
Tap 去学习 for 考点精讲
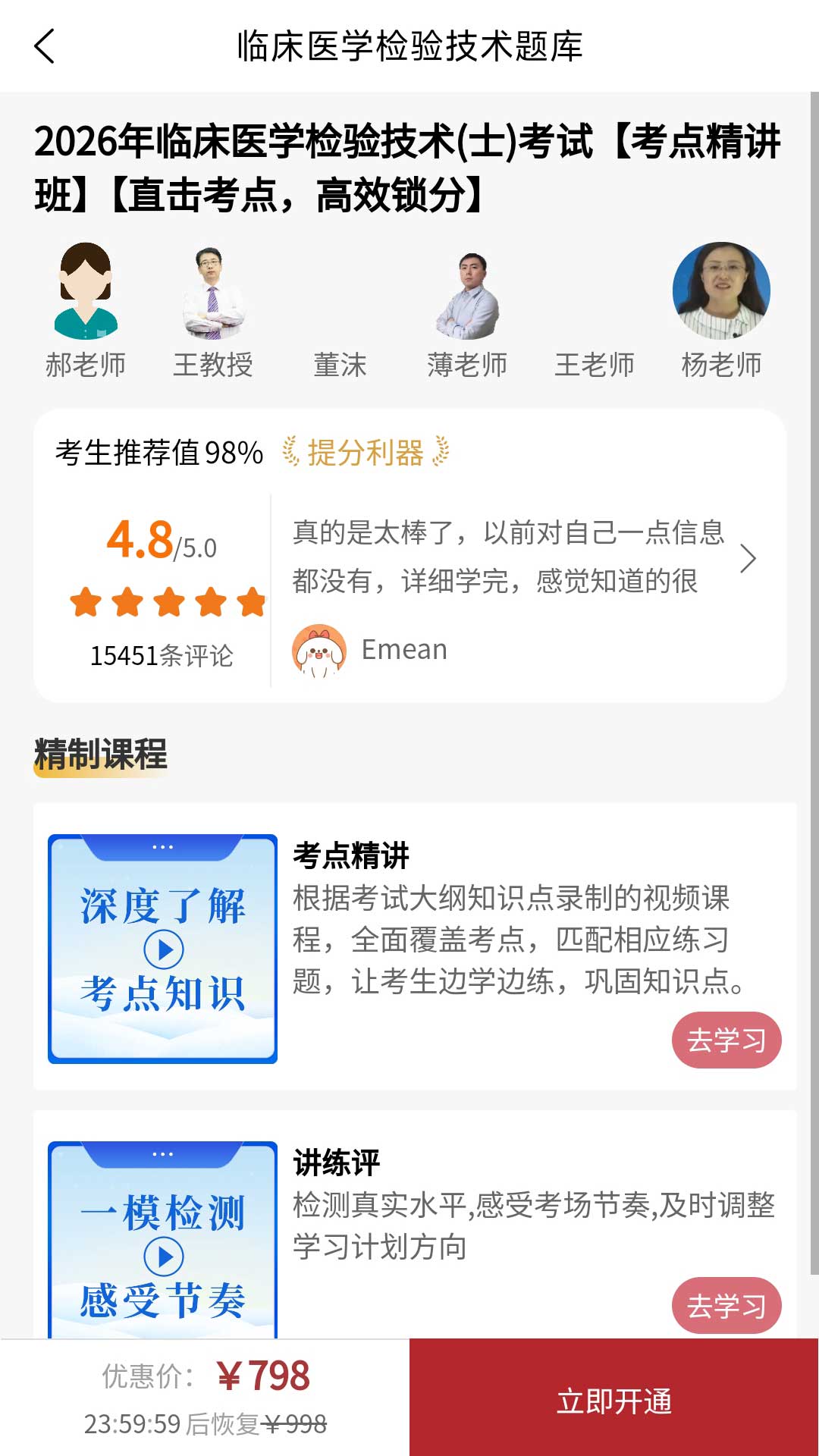coord(726,1040)
